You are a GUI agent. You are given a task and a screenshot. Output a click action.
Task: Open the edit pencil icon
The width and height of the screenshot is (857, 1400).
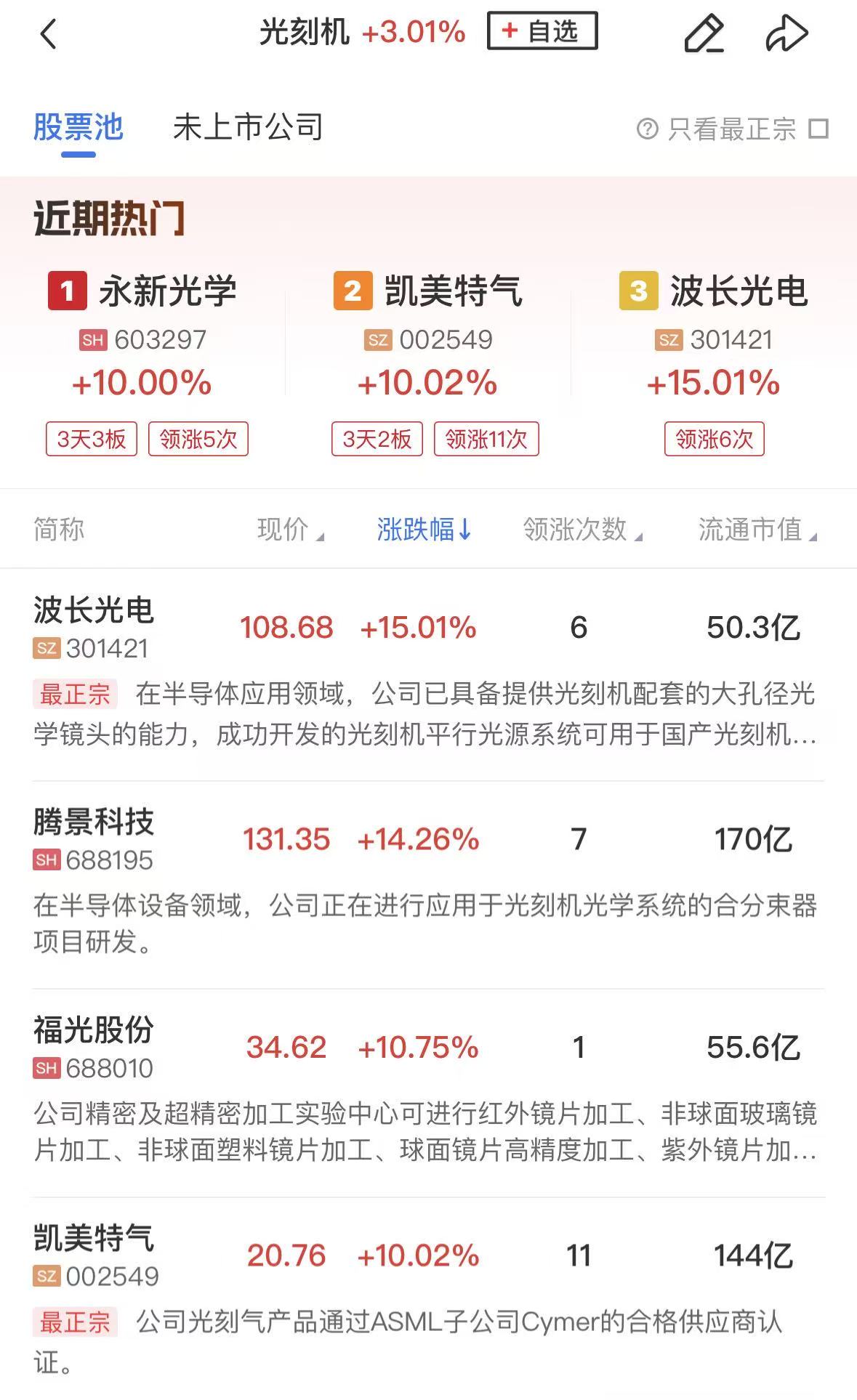[x=704, y=34]
